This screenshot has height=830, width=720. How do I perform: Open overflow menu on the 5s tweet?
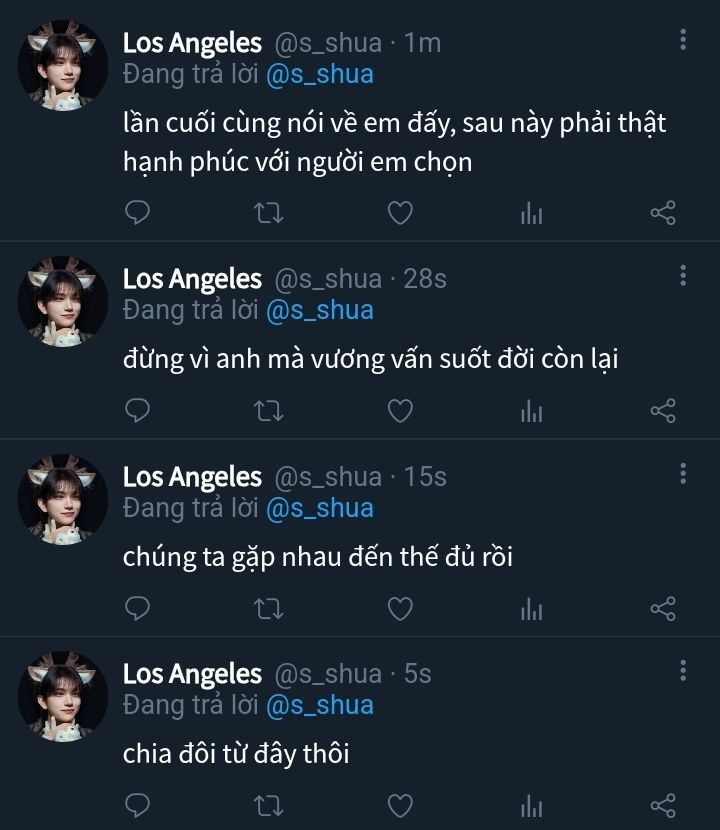(683, 670)
